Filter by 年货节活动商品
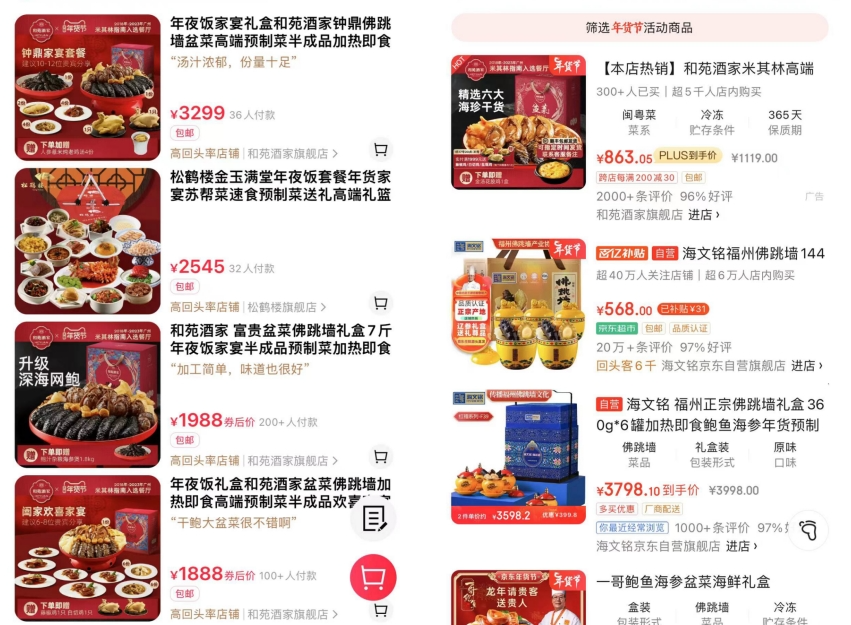 click(x=639, y=27)
